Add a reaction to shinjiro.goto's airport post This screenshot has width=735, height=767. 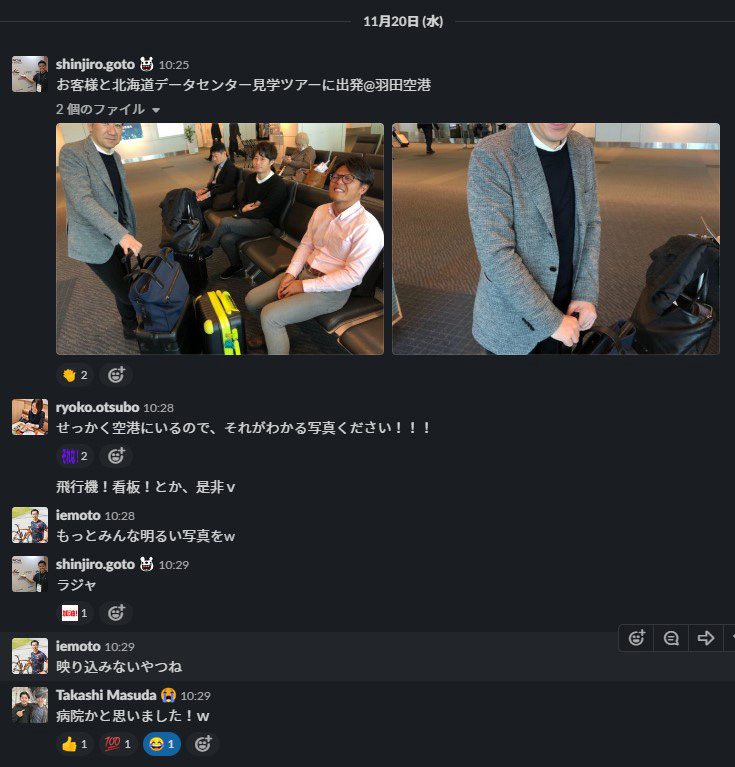click(x=116, y=375)
